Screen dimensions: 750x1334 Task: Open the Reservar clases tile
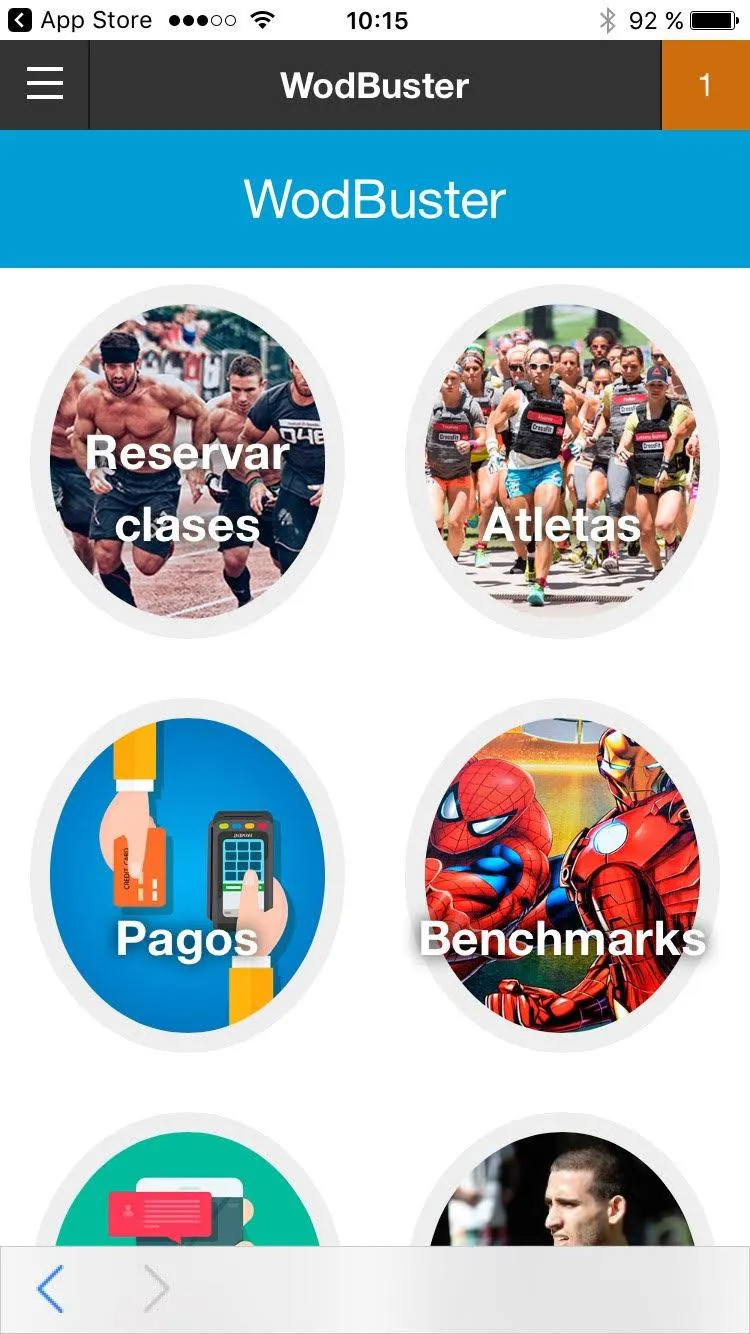tap(188, 461)
